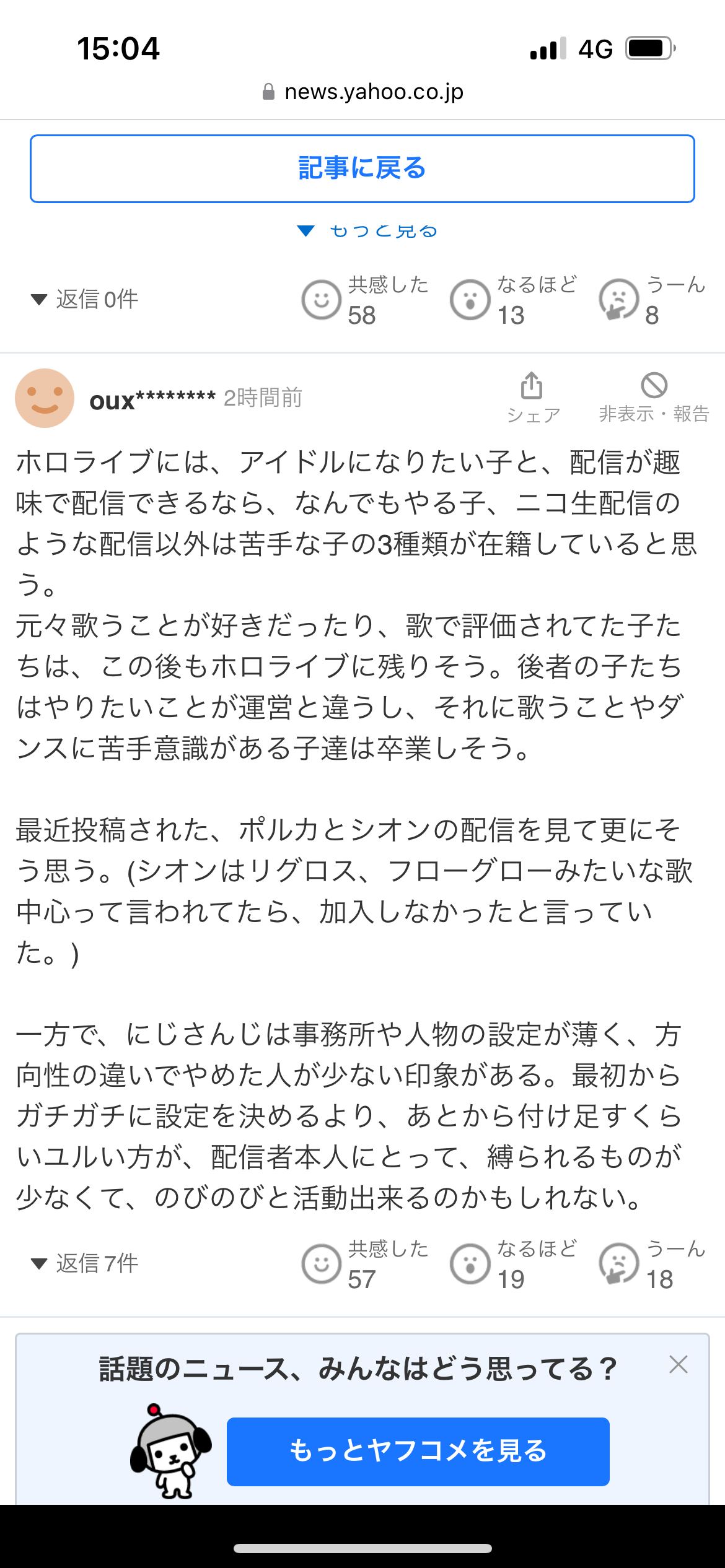
Task: Tap the 記事に戻る button
Action: 362,168
